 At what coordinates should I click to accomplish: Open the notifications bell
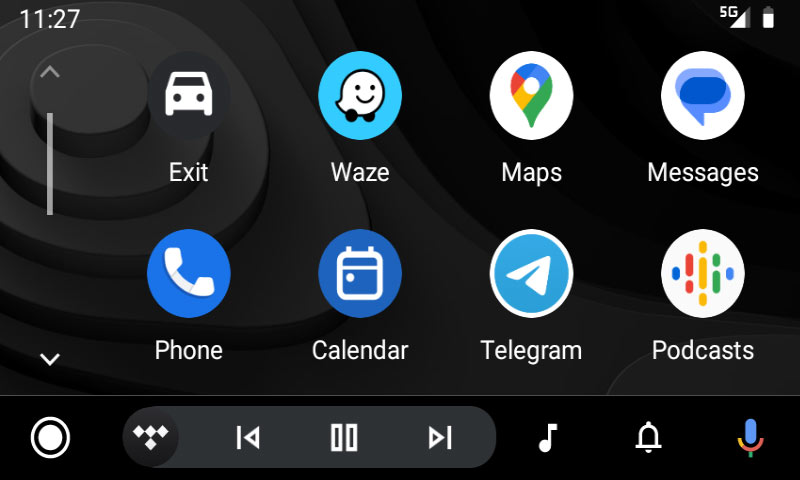pyautogui.click(x=649, y=437)
